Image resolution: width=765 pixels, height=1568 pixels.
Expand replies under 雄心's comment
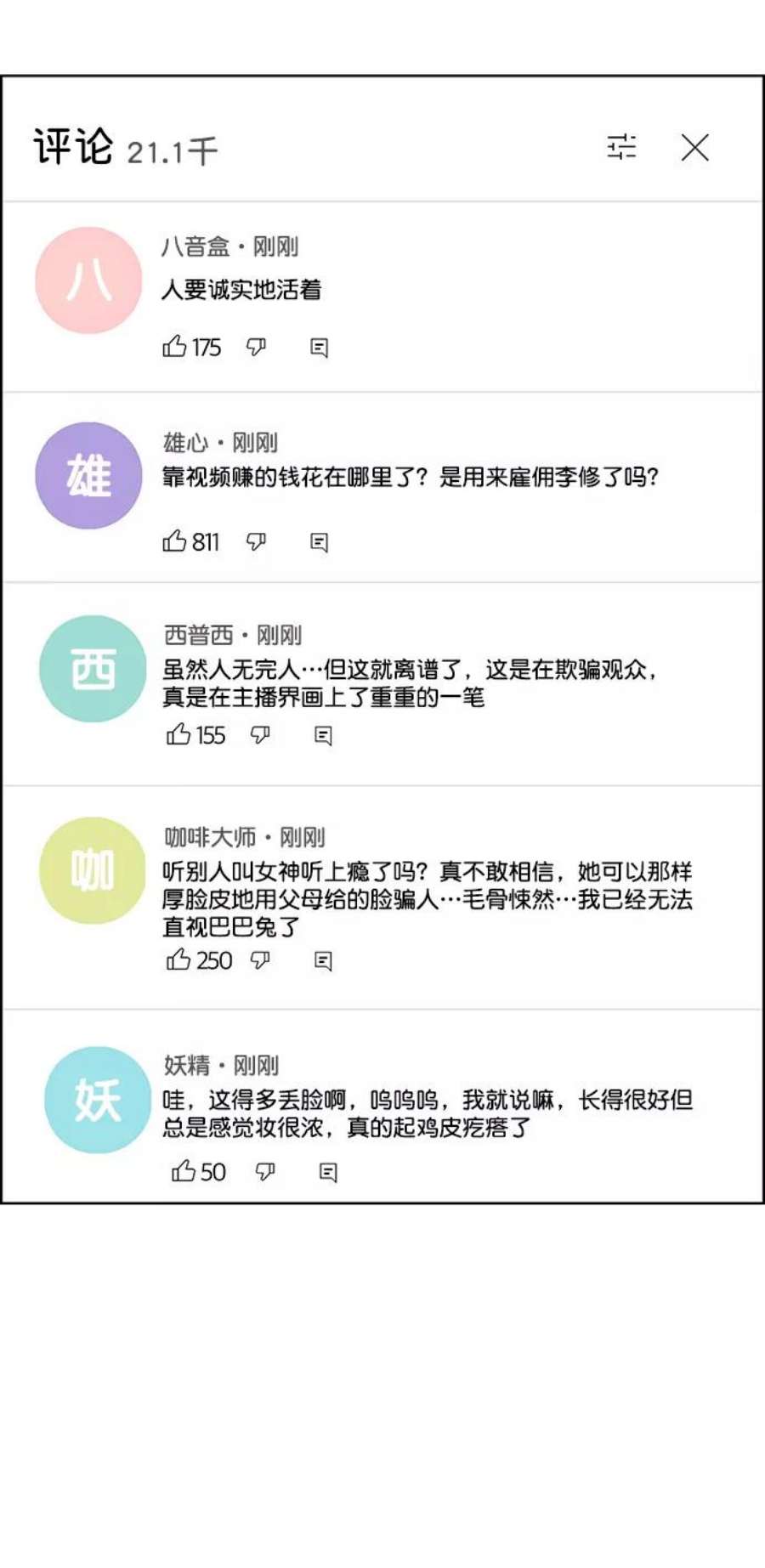click(x=320, y=541)
